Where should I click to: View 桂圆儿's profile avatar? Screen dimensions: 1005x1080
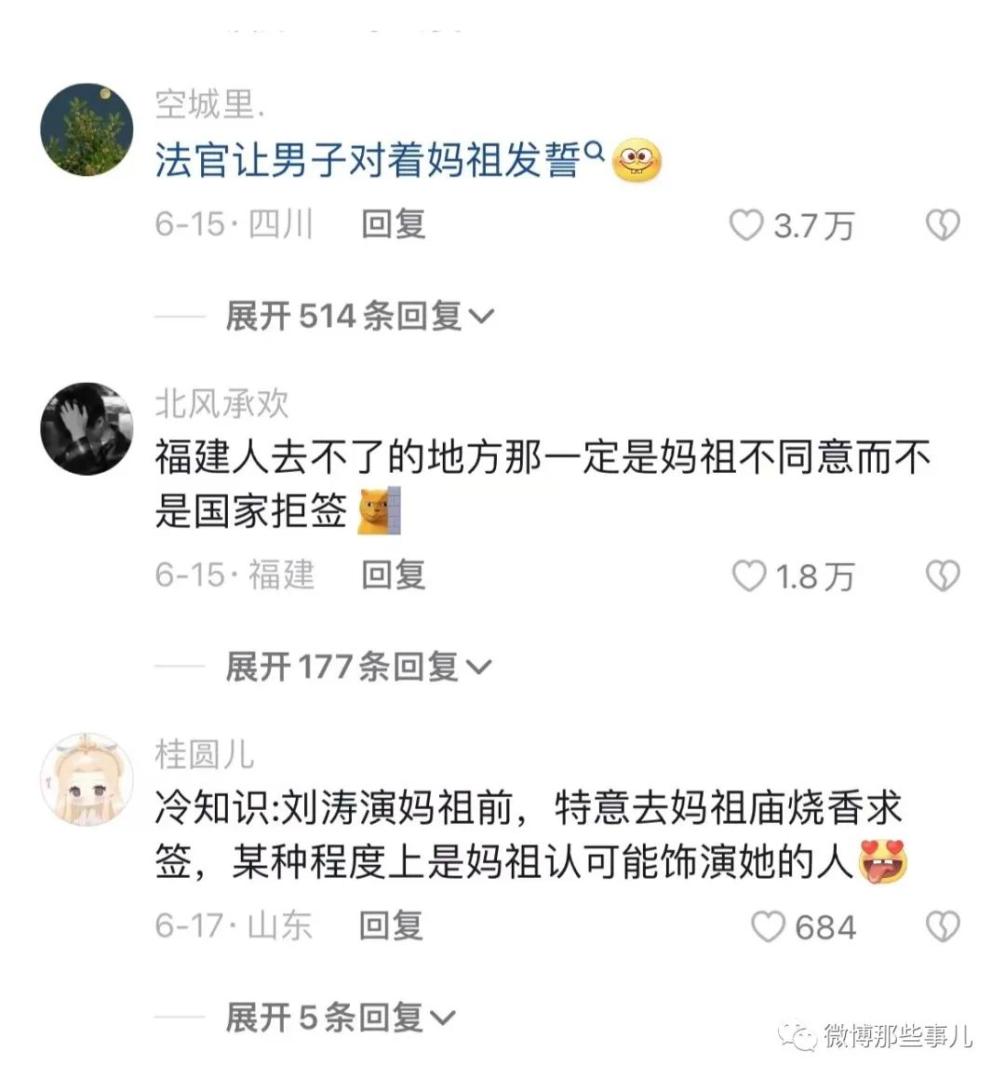87,779
